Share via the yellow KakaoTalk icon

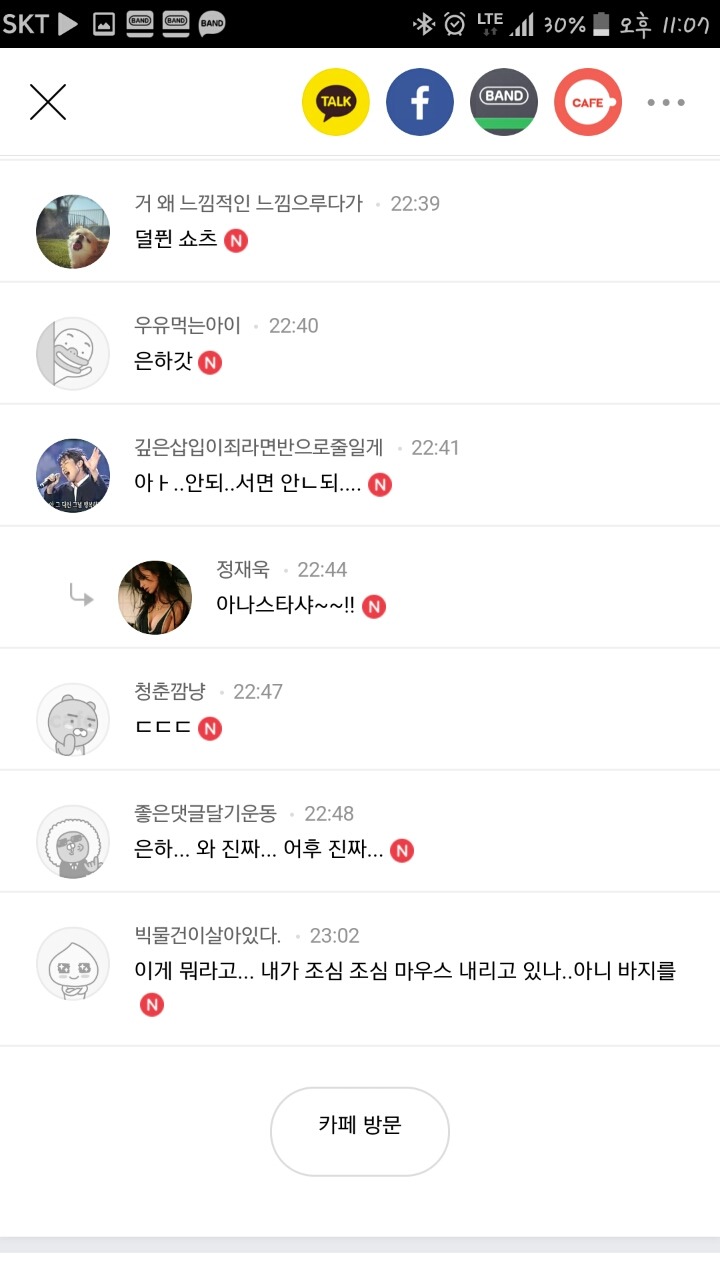pyautogui.click(x=336, y=102)
